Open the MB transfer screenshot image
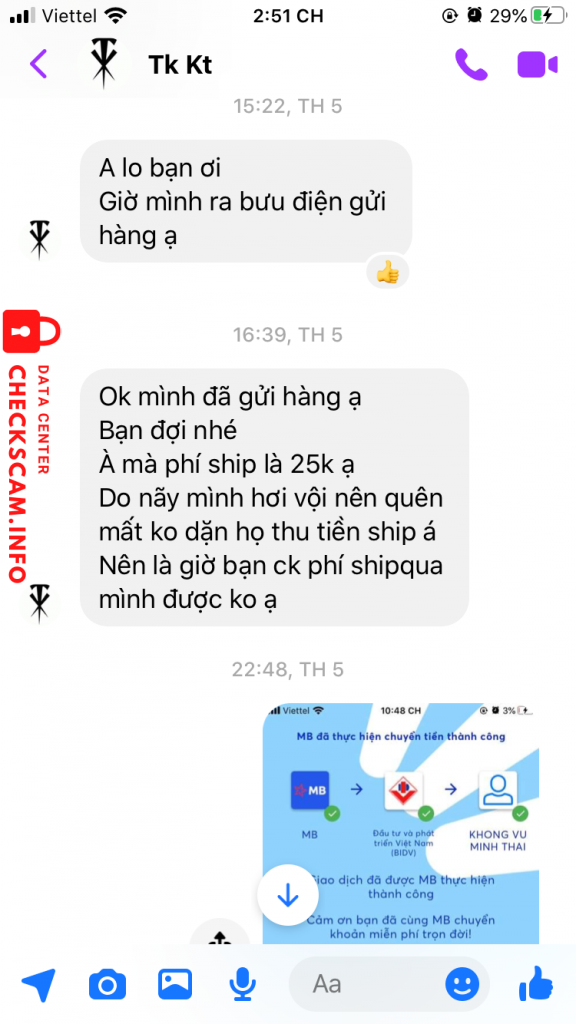 click(400, 823)
